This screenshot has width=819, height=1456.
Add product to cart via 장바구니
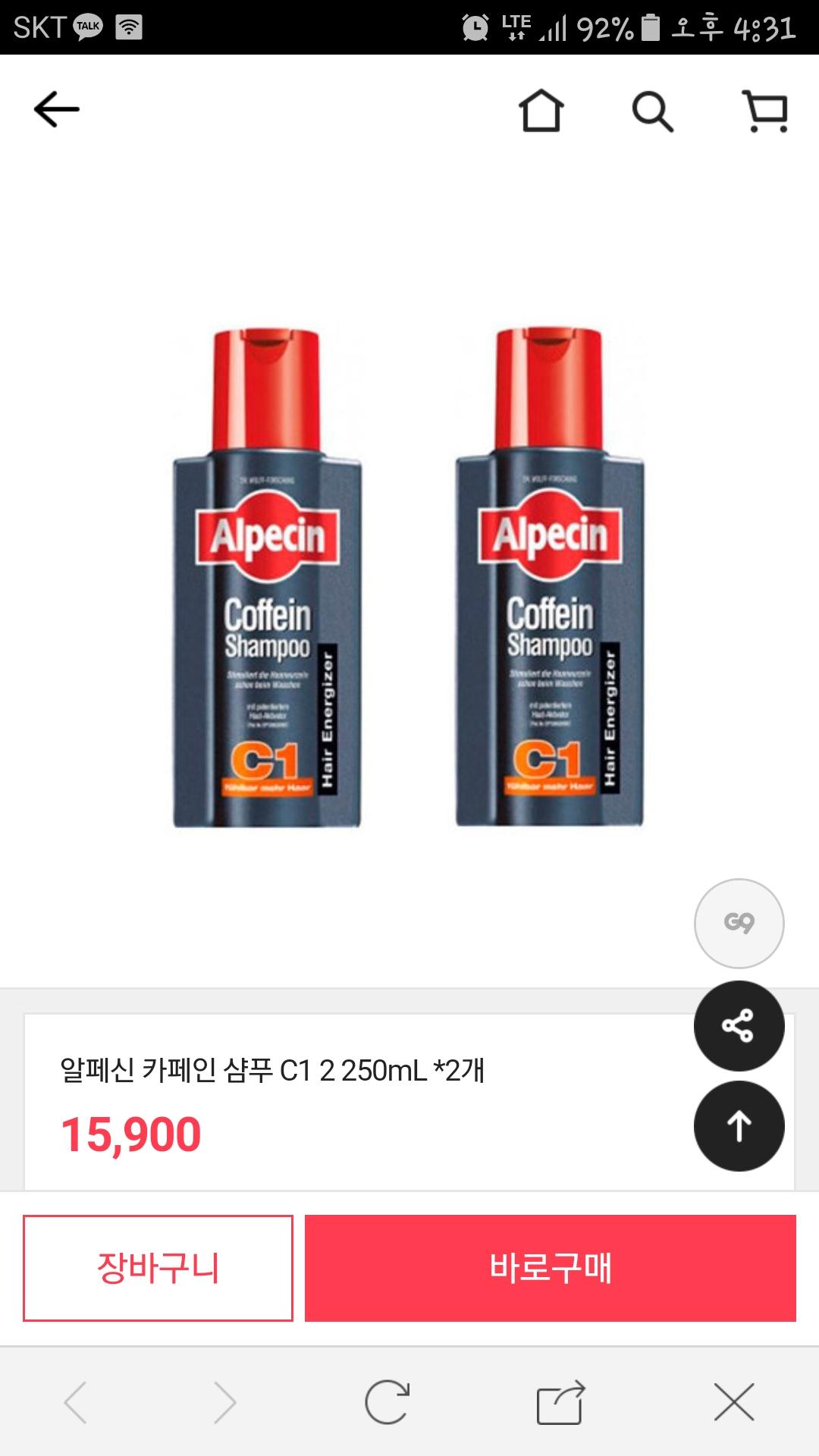tap(158, 1268)
